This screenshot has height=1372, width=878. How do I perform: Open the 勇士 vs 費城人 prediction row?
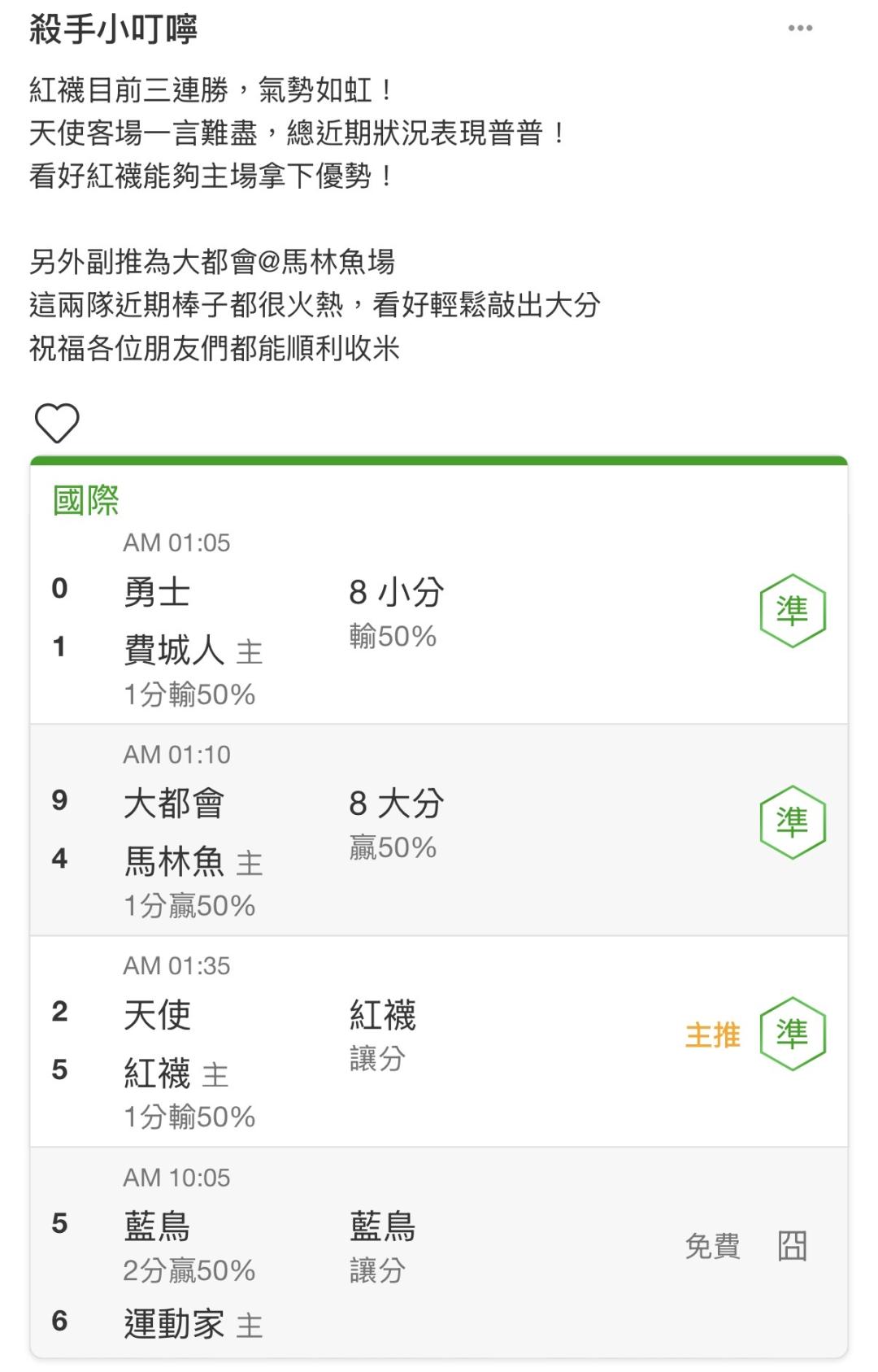point(439,619)
